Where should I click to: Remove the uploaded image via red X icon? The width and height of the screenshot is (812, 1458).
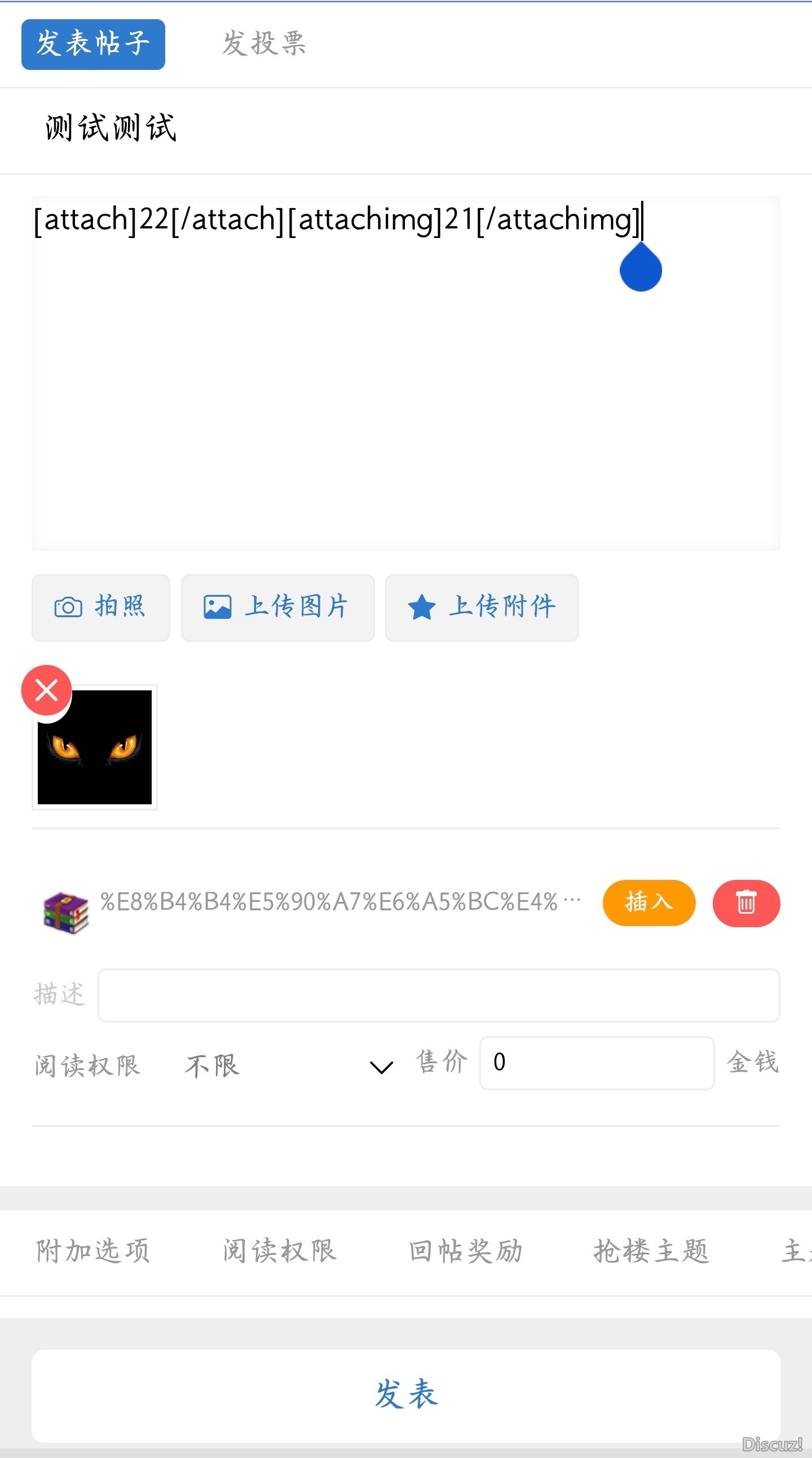click(46, 689)
